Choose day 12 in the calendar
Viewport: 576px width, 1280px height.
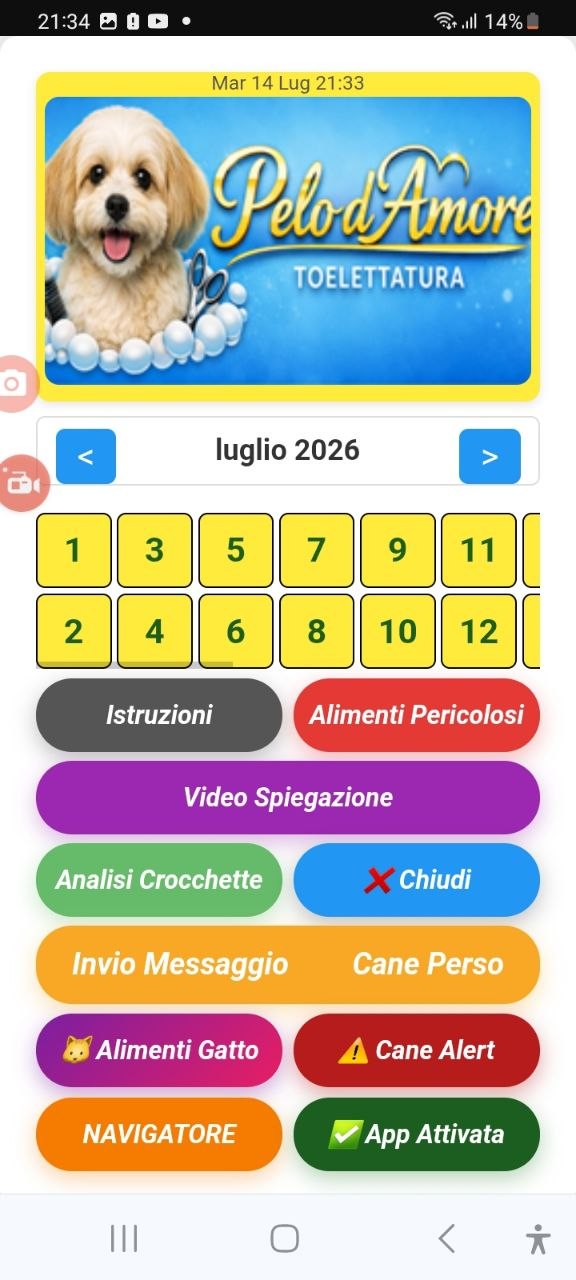pos(479,631)
